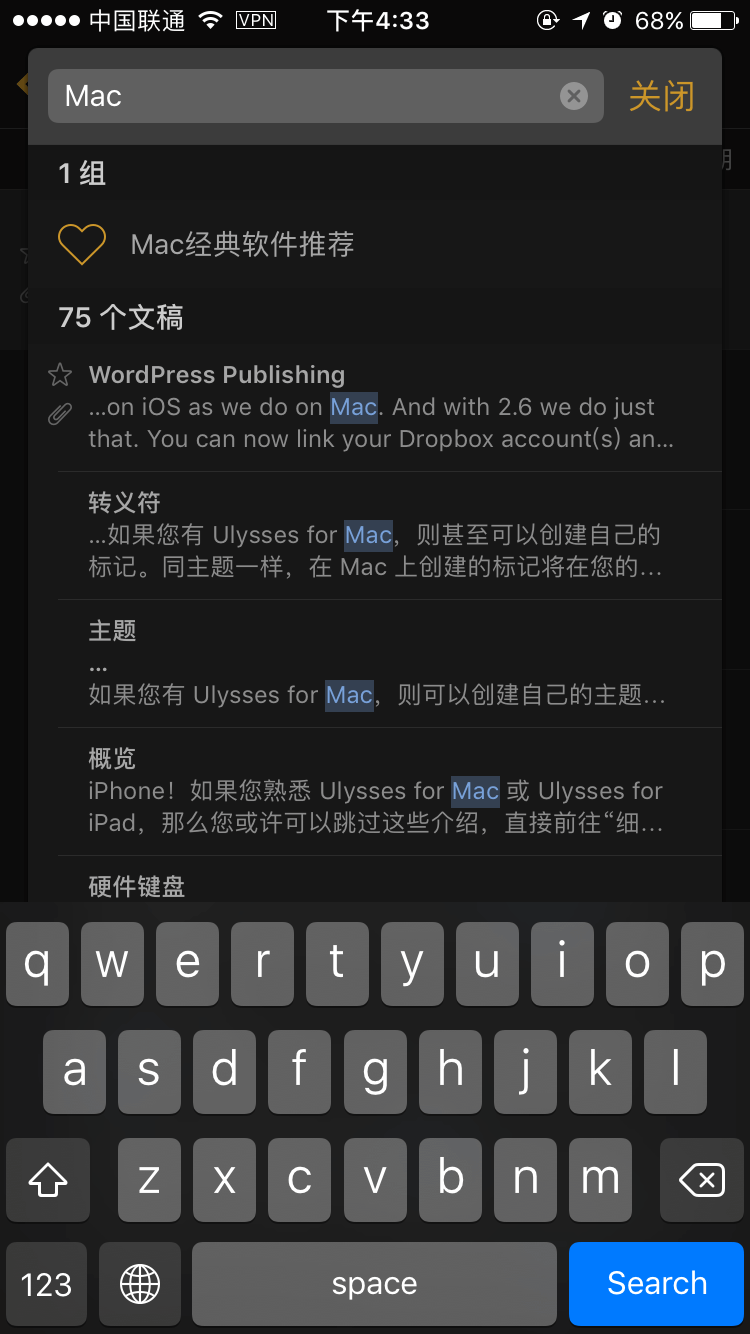The height and width of the screenshot is (1334, 750).
Task: Hit the blue Search key on the keyboard
Action: pyautogui.click(x=657, y=1283)
